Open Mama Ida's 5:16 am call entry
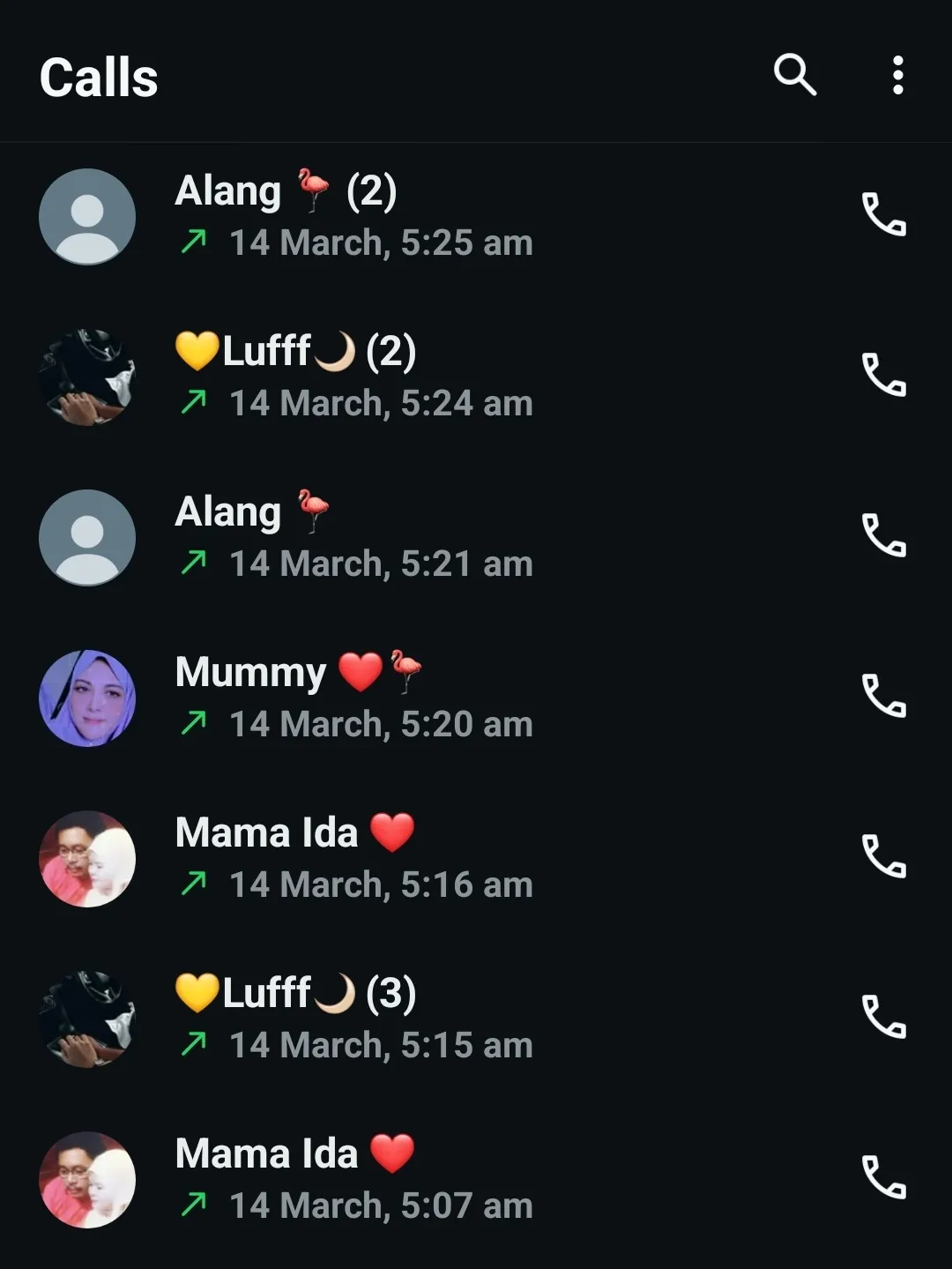Viewport: 952px width, 1269px height. pyautogui.click(x=441, y=858)
